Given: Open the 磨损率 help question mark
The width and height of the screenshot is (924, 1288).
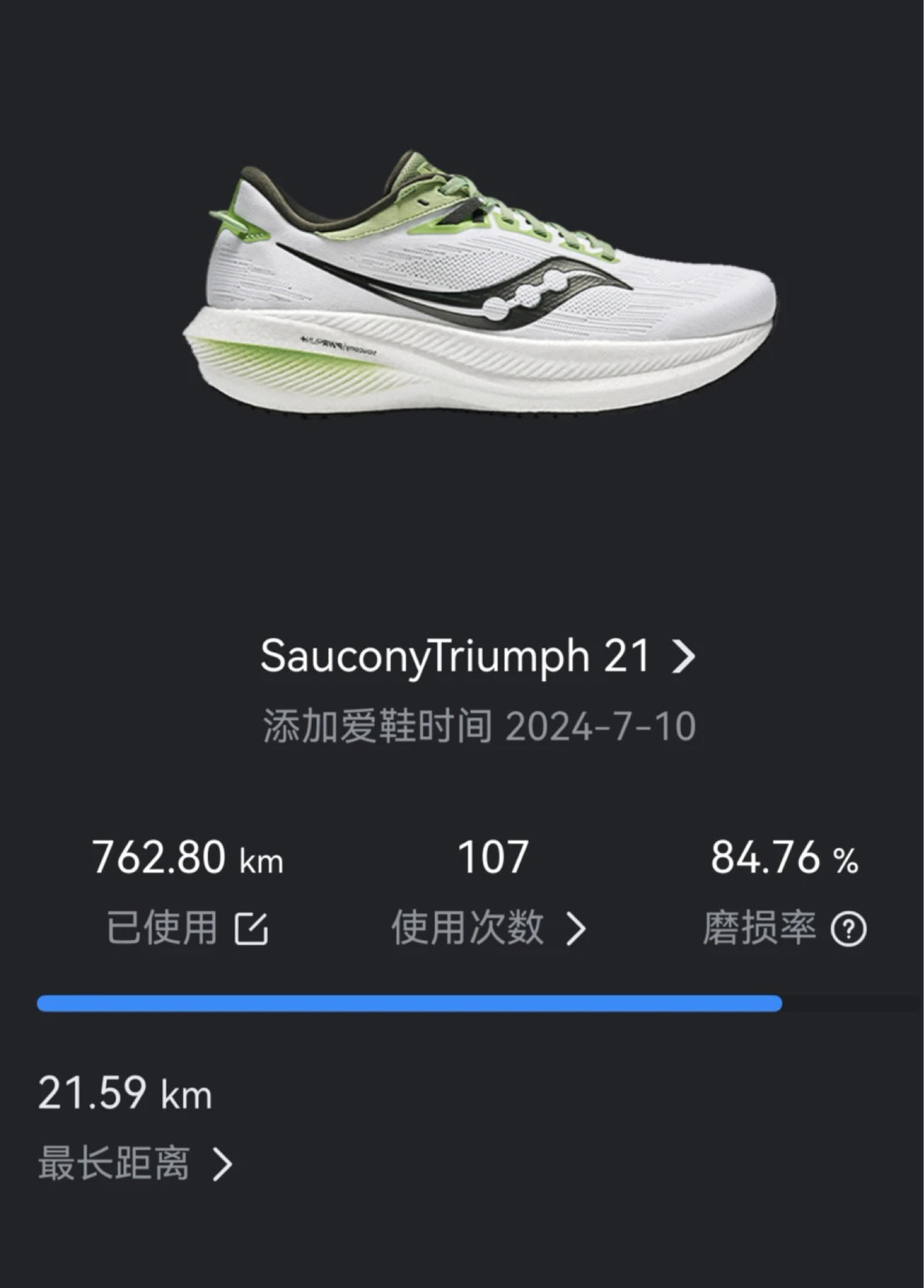Looking at the screenshot, I should [x=848, y=929].
